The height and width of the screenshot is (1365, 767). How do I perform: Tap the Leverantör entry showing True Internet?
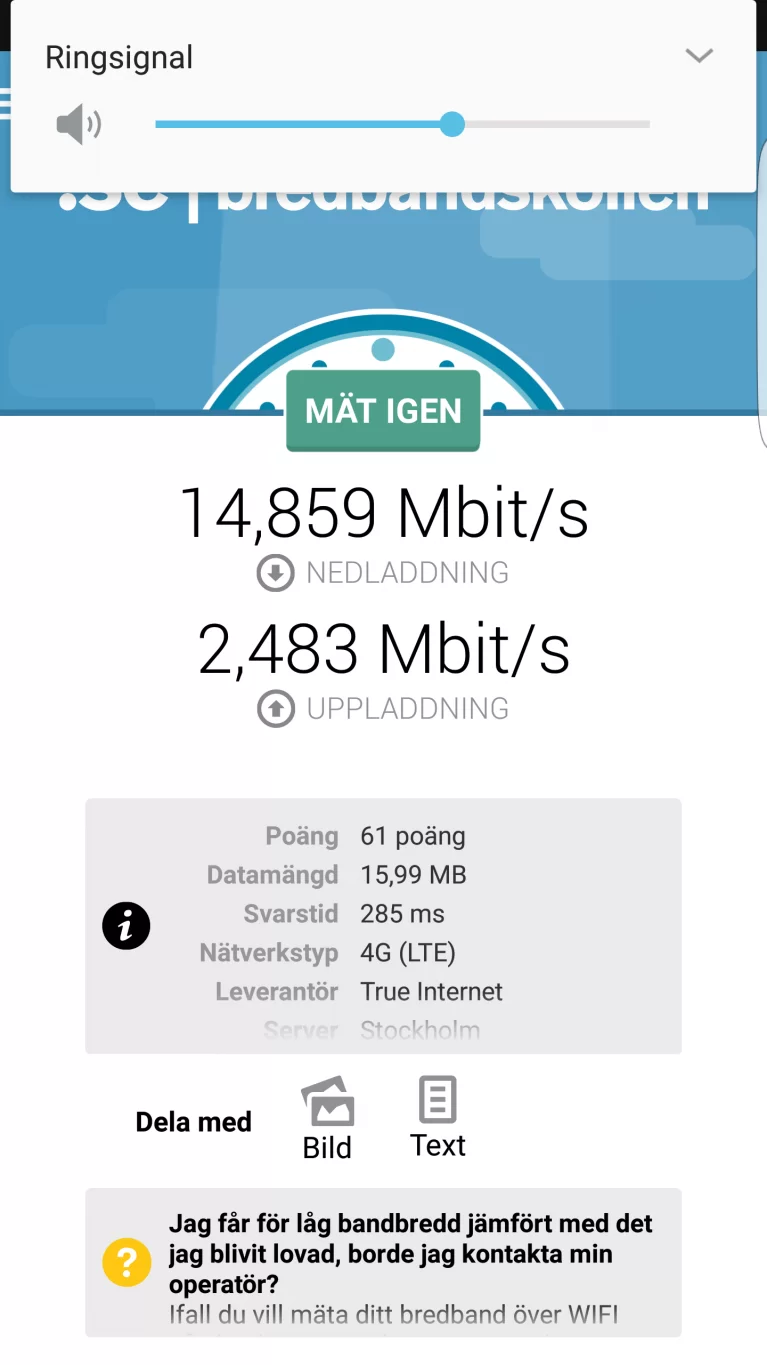(430, 992)
